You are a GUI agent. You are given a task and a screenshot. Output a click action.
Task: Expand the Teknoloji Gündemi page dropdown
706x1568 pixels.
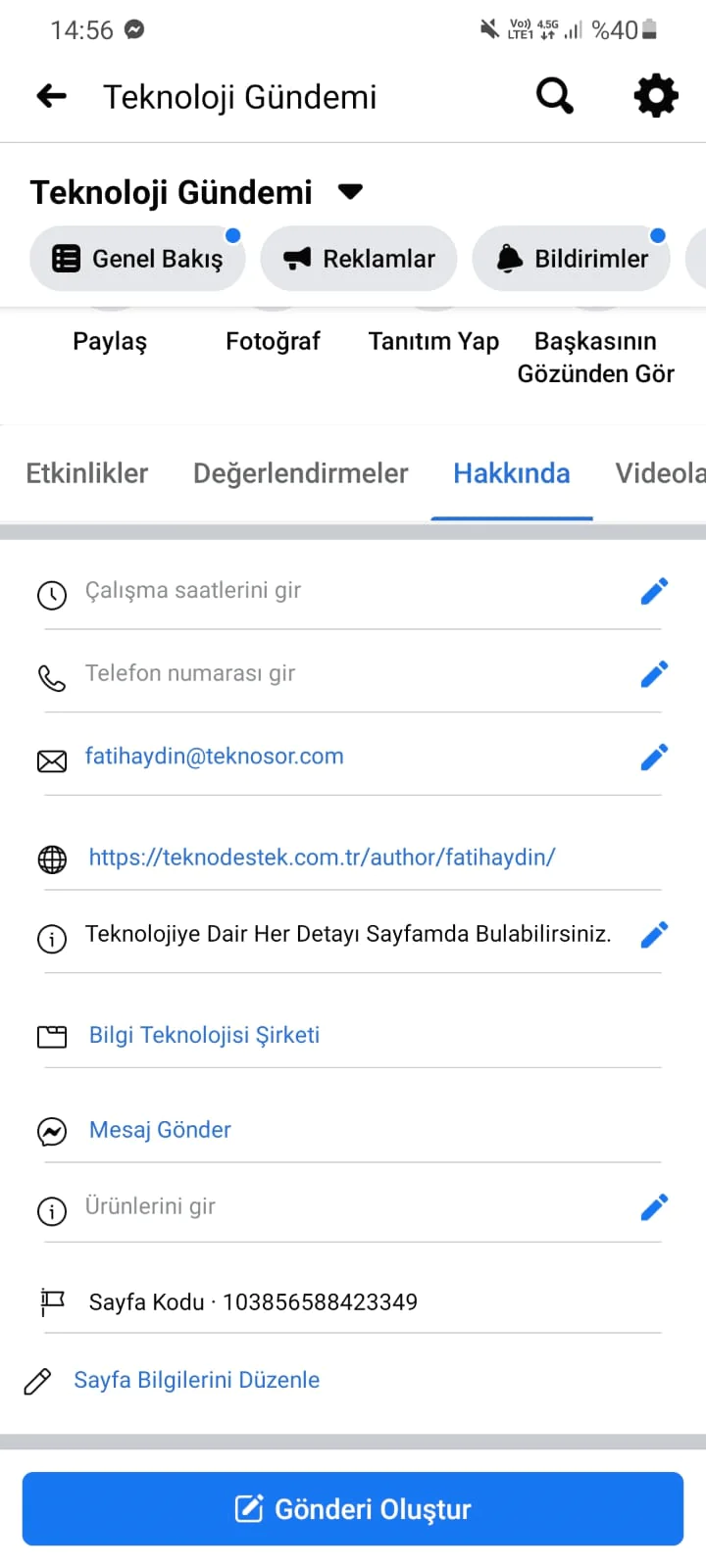(x=350, y=191)
